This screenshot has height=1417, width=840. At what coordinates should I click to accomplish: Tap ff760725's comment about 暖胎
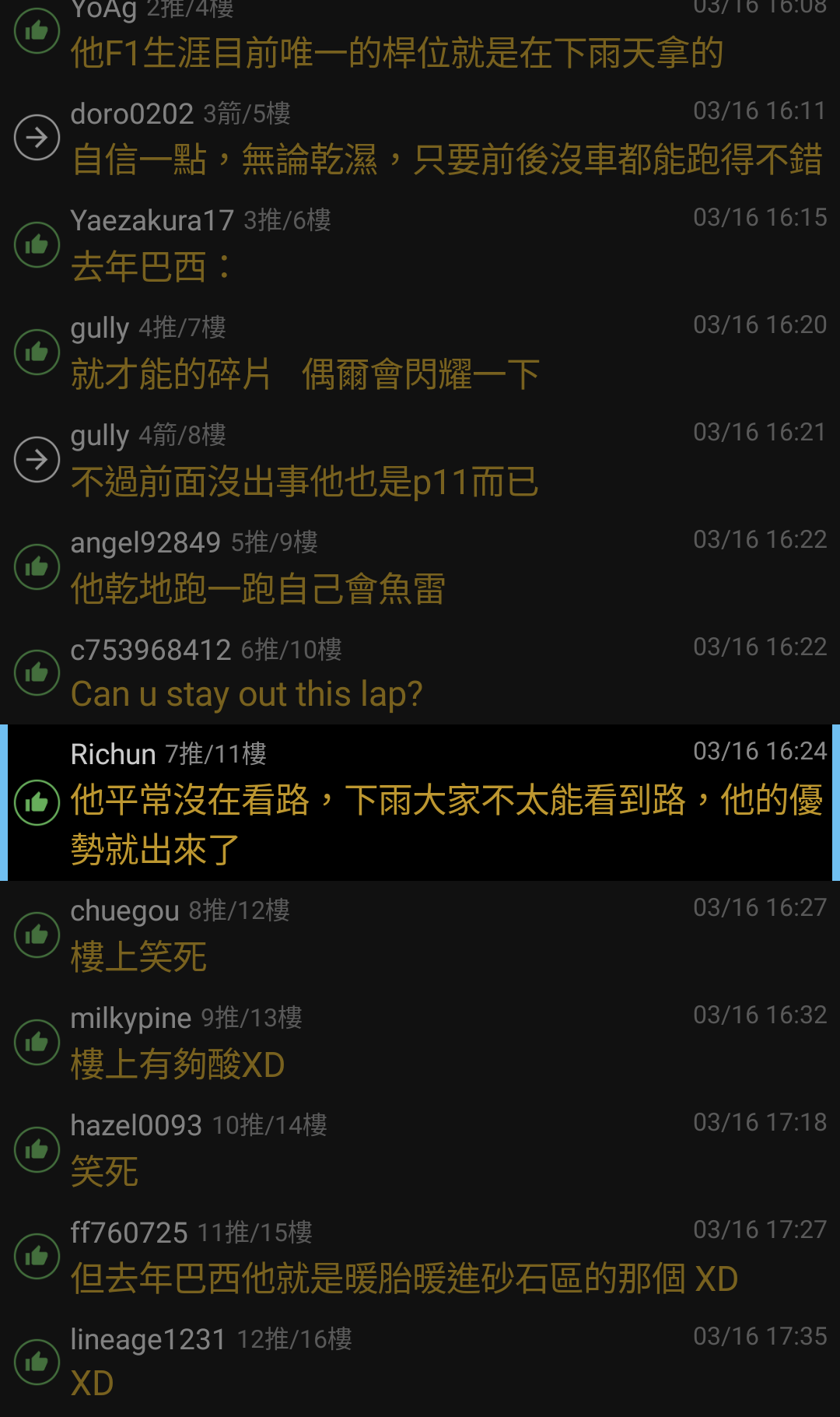[x=420, y=1257]
